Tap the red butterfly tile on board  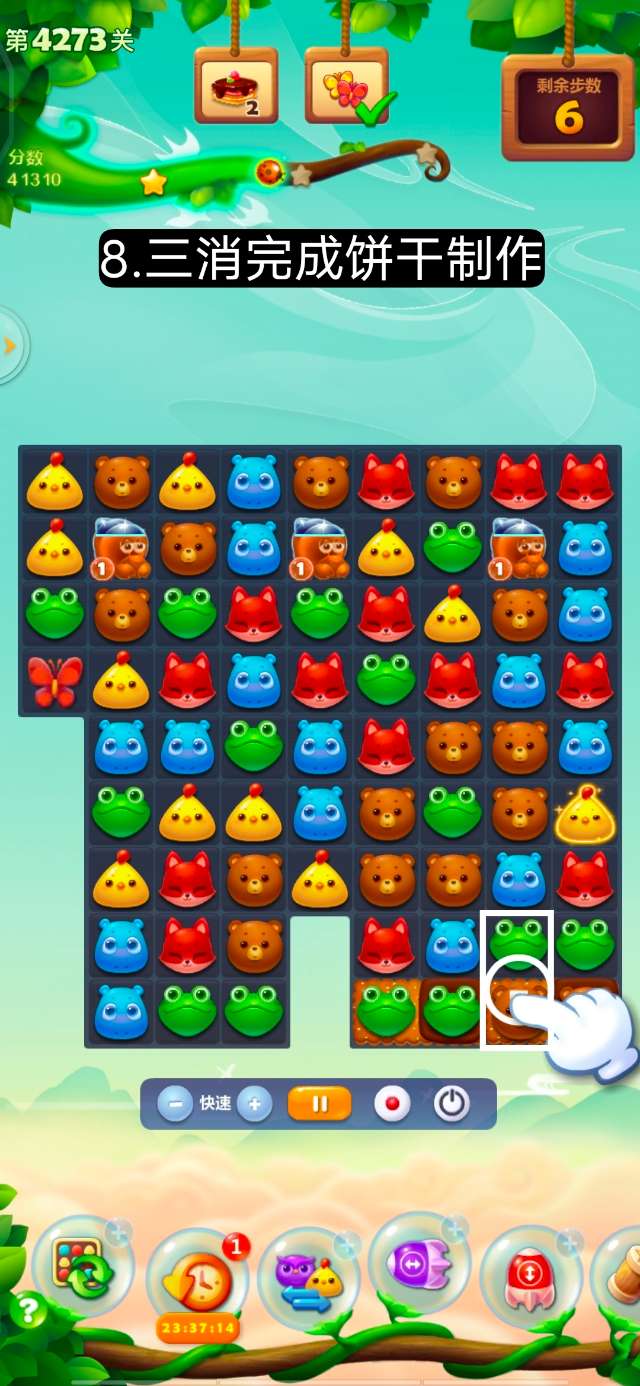53,681
